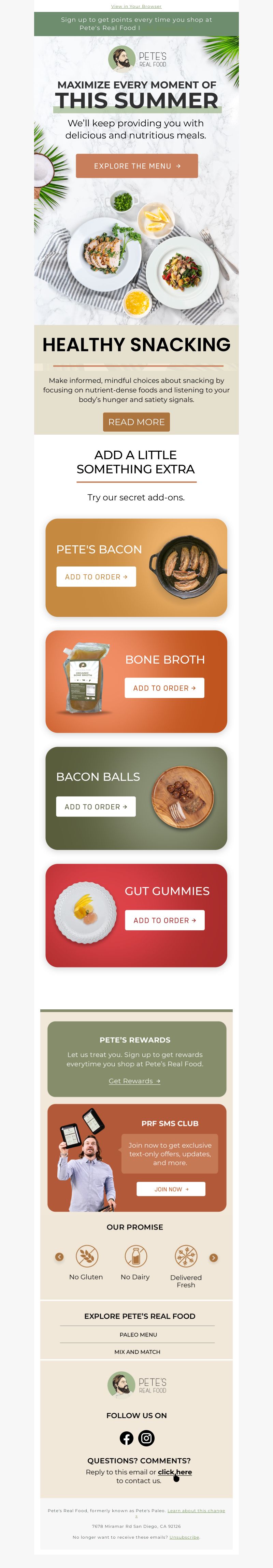Select the click here contact link
The width and height of the screenshot is (273, 1568).
coord(175,1472)
